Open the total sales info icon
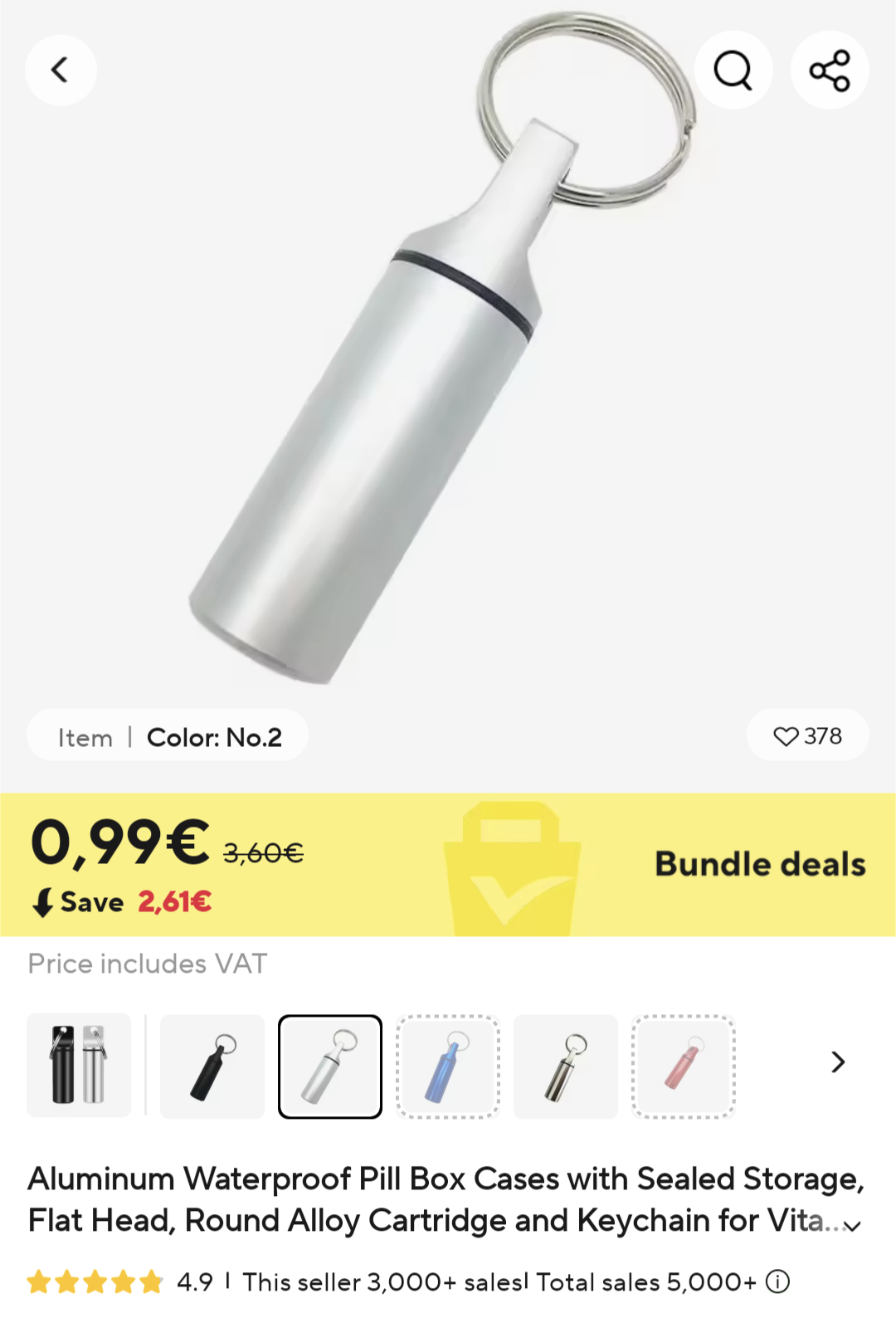The width and height of the screenshot is (896, 1323). tap(777, 1282)
